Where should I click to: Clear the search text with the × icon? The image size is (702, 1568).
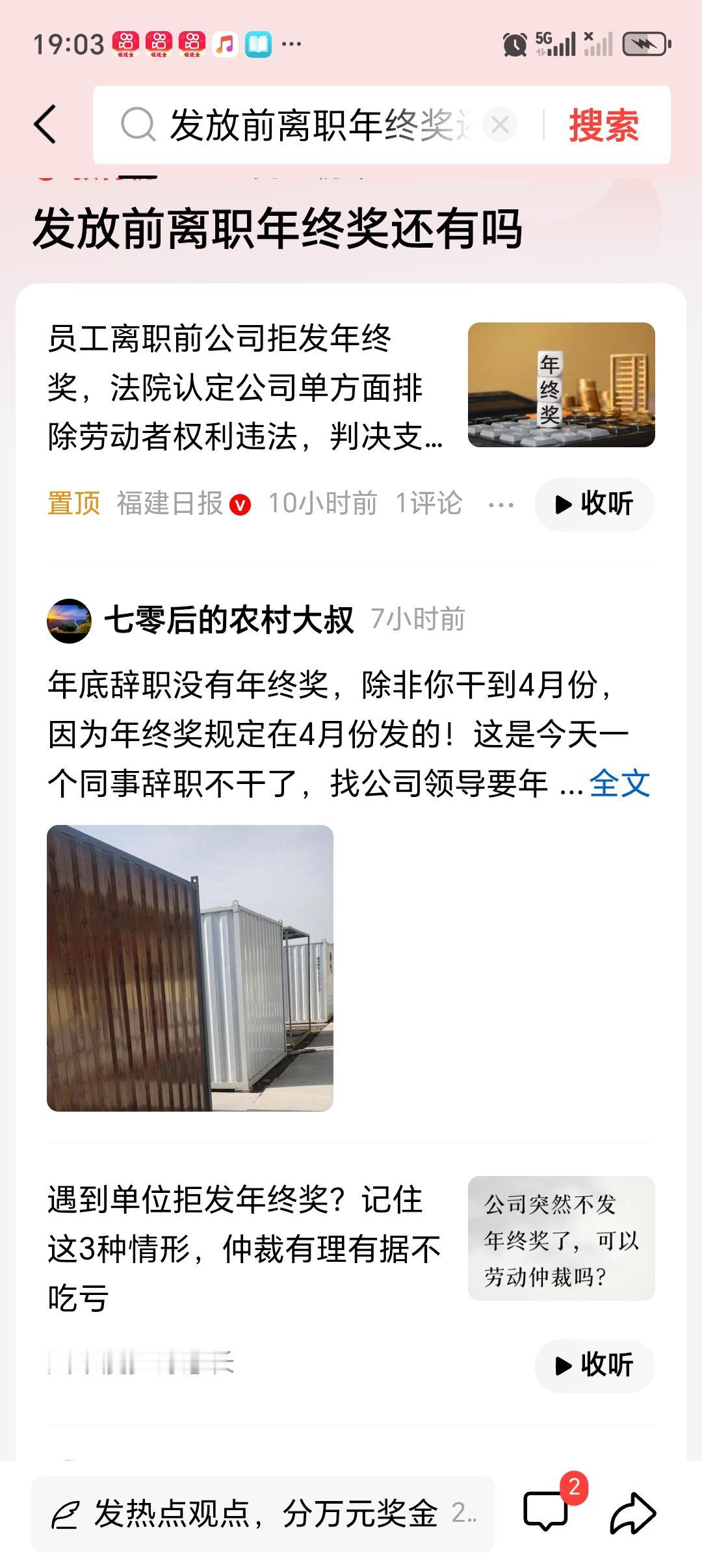pos(499,125)
